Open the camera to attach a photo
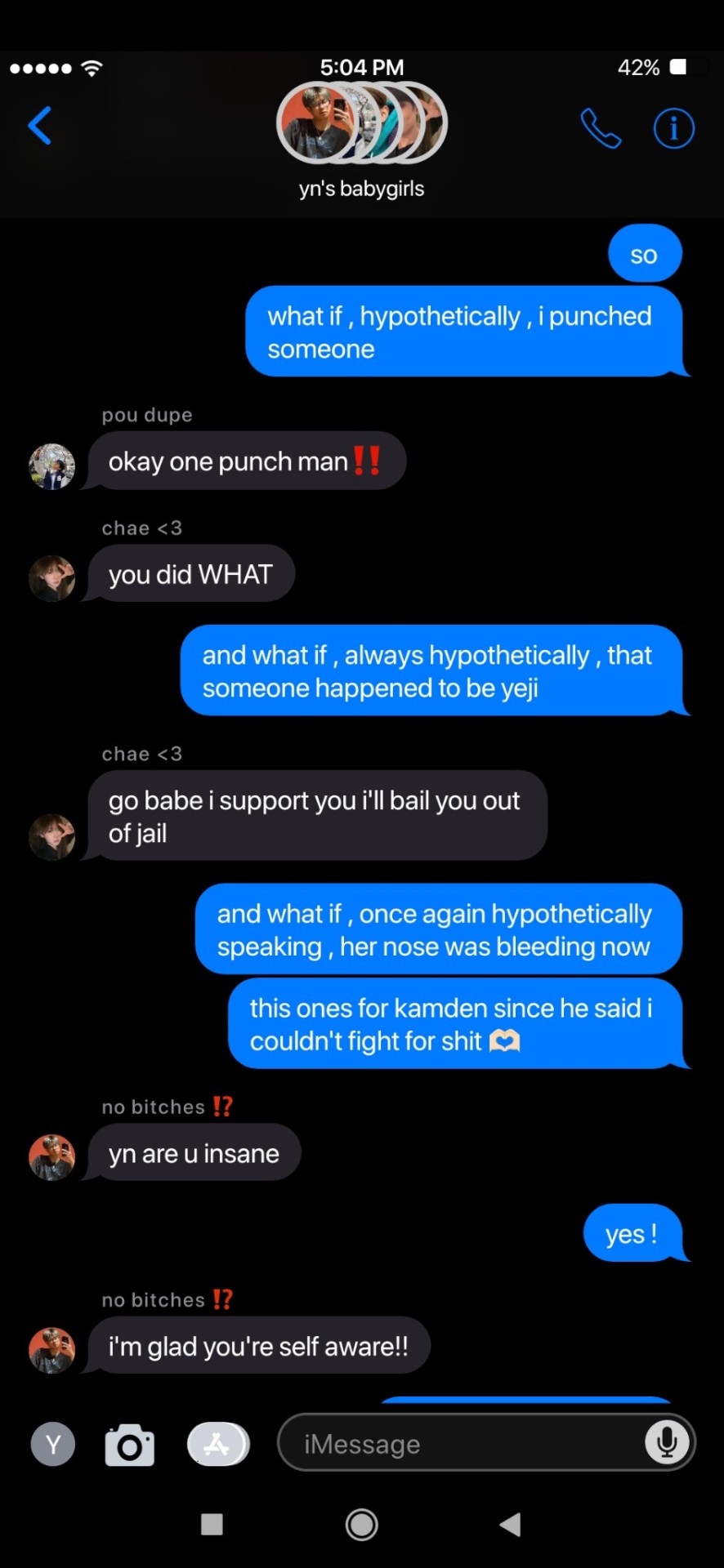Screen dimensions: 724x1568 click(x=130, y=1445)
